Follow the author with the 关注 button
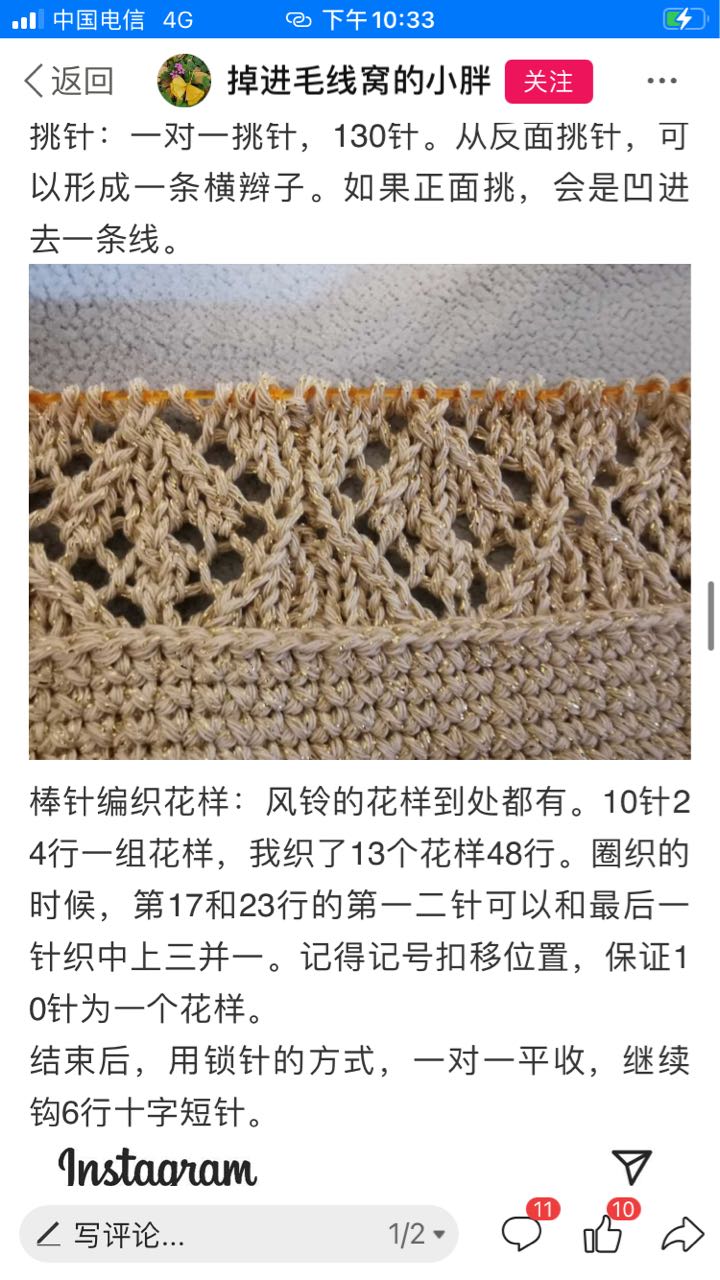 coord(548,81)
